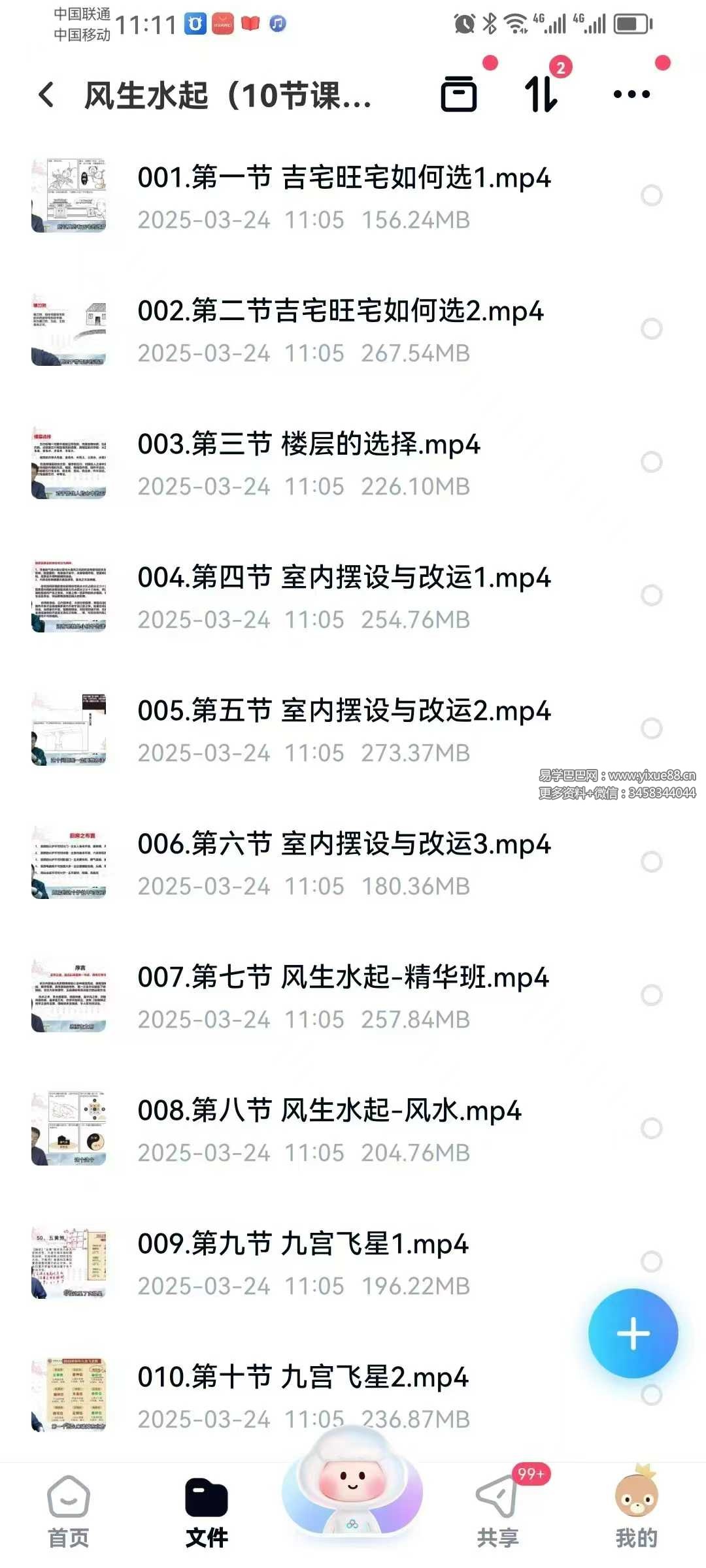The height and width of the screenshot is (1568, 706).
Task: Tap the blue plus add button
Action: [633, 1333]
